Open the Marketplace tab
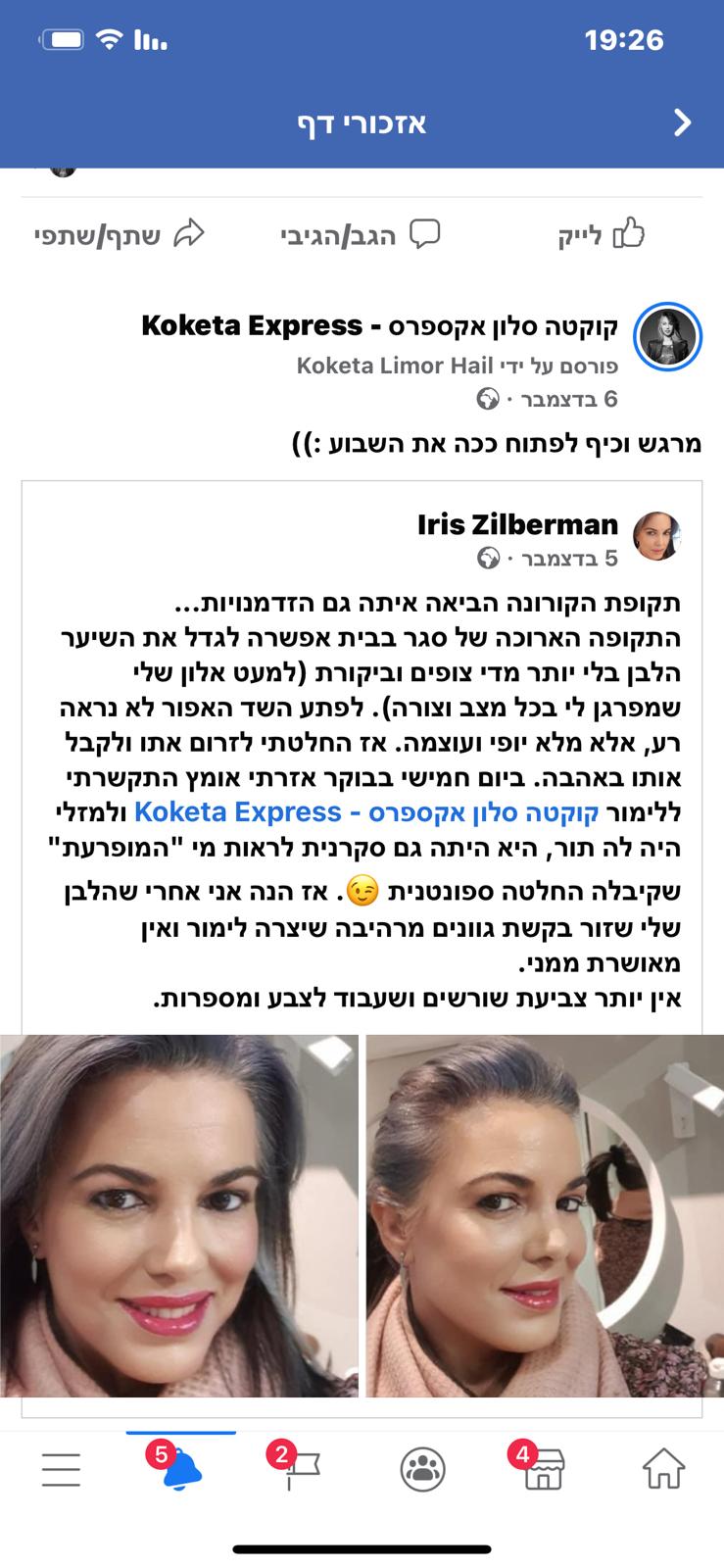This screenshot has width=724, height=1568. (542, 1469)
